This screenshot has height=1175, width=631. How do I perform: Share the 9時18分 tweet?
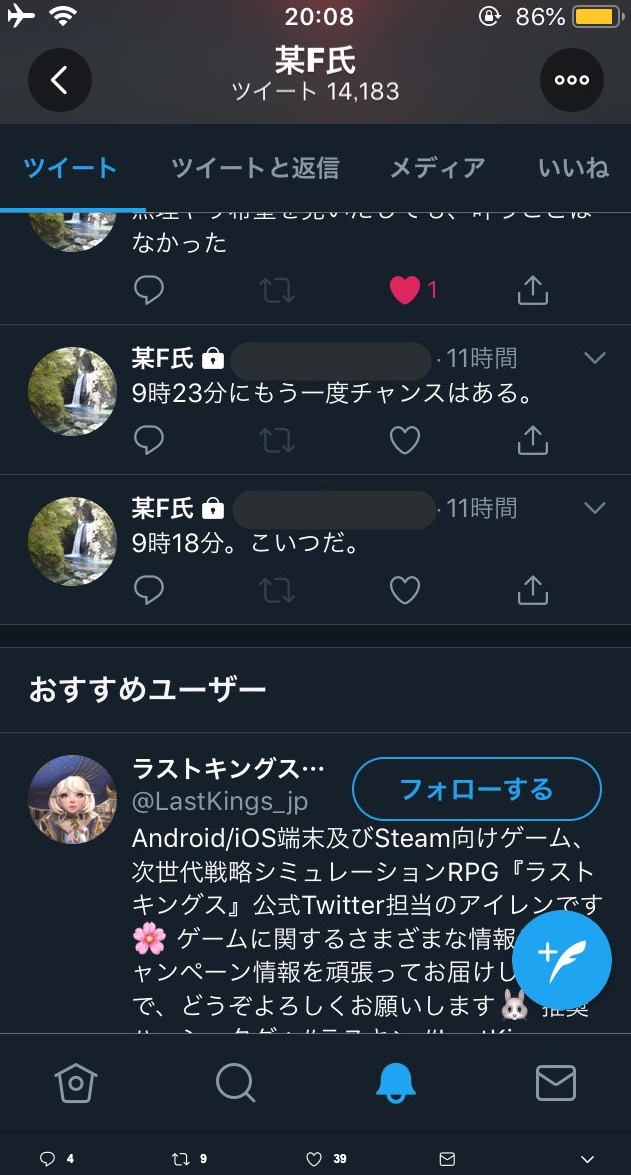coord(533,590)
